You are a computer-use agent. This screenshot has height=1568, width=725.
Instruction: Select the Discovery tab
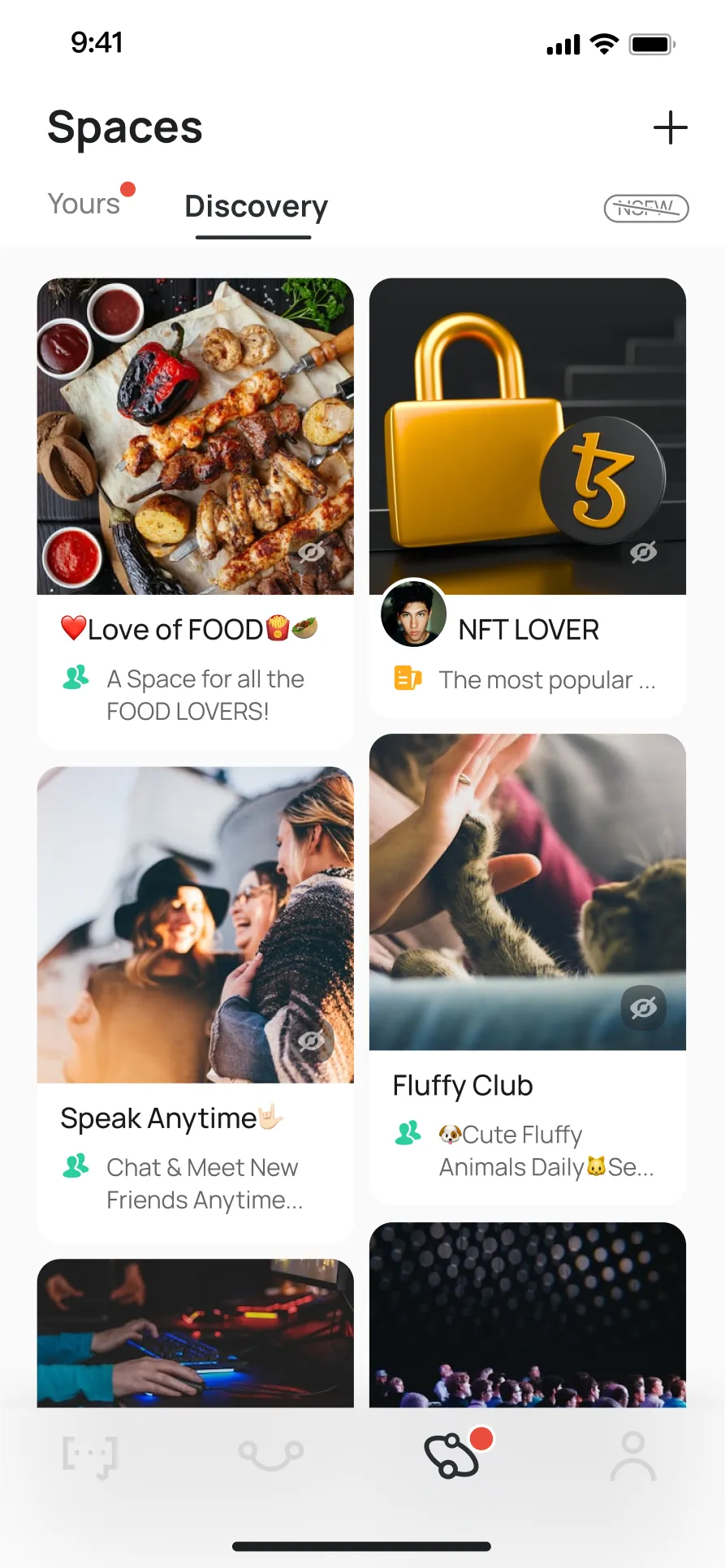click(x=256, y=207)
